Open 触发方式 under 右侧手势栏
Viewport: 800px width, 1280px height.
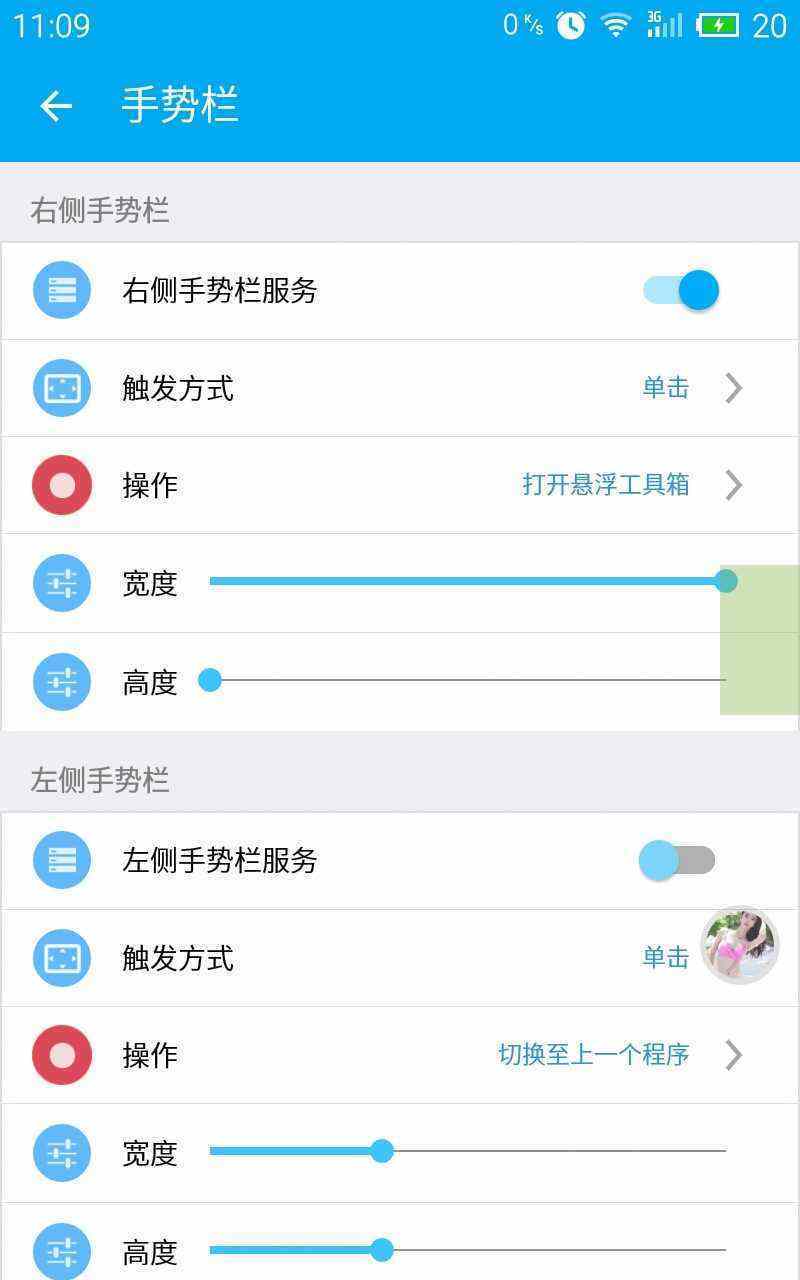point(400,388)
